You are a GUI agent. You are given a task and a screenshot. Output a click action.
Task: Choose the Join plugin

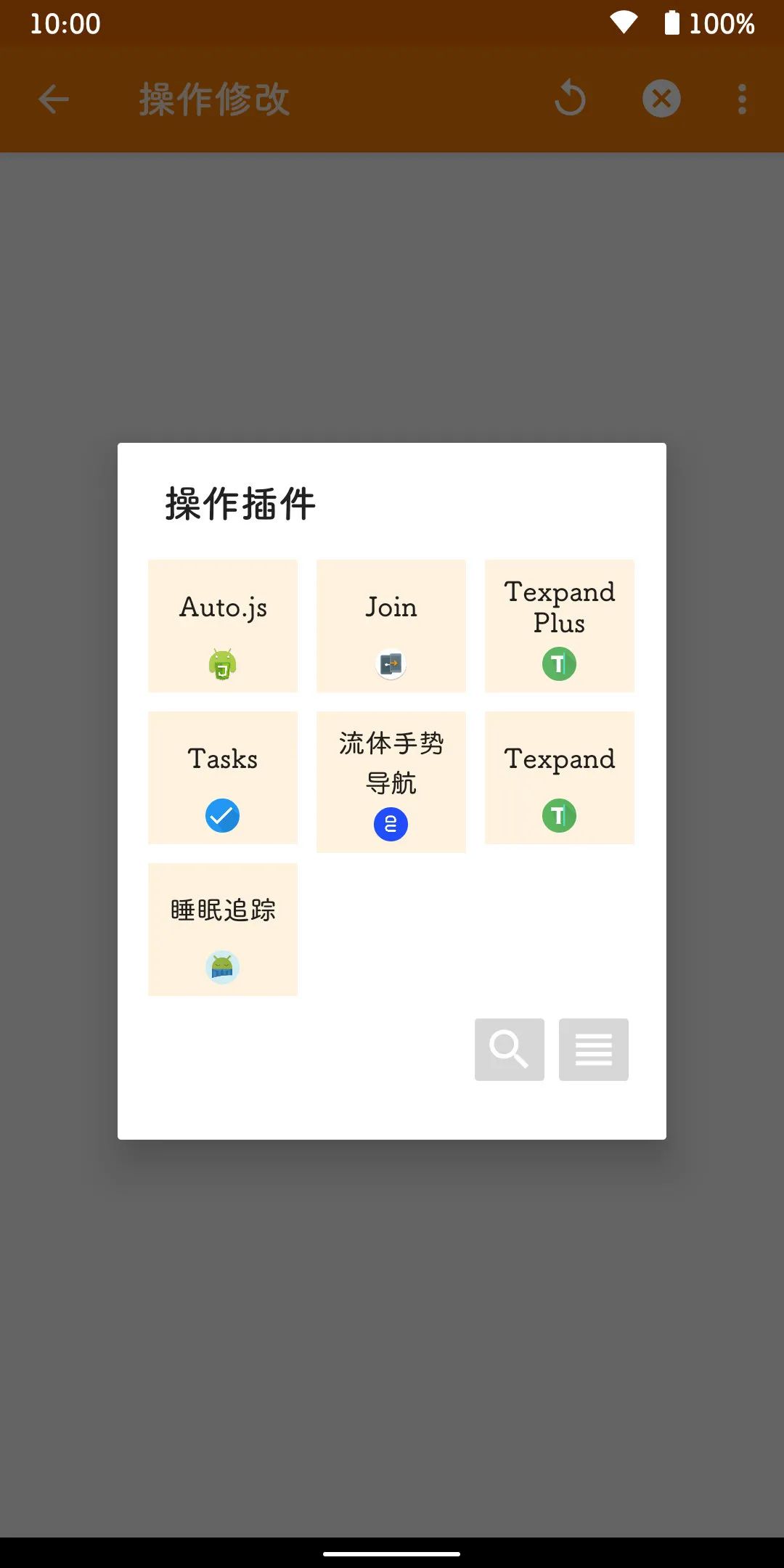pos(391,626)
